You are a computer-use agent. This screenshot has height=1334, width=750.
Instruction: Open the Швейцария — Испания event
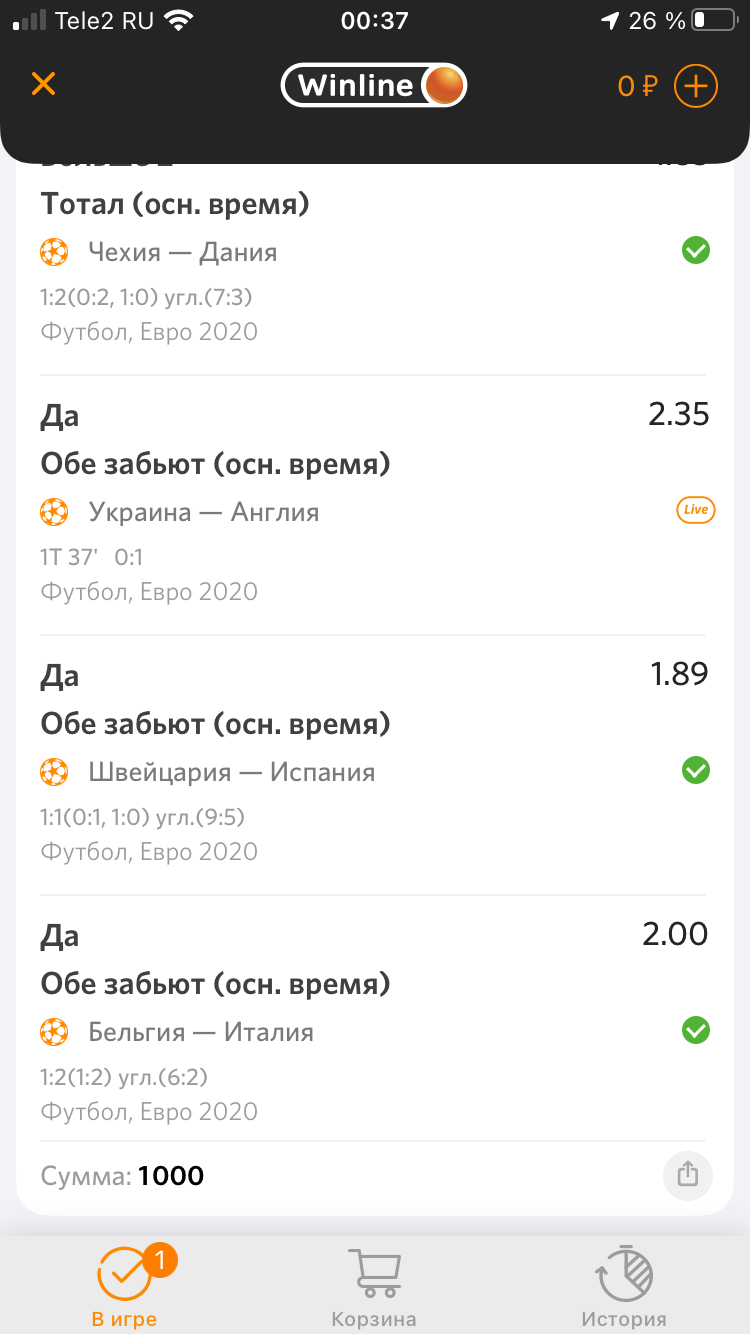(x=232, y=772)
